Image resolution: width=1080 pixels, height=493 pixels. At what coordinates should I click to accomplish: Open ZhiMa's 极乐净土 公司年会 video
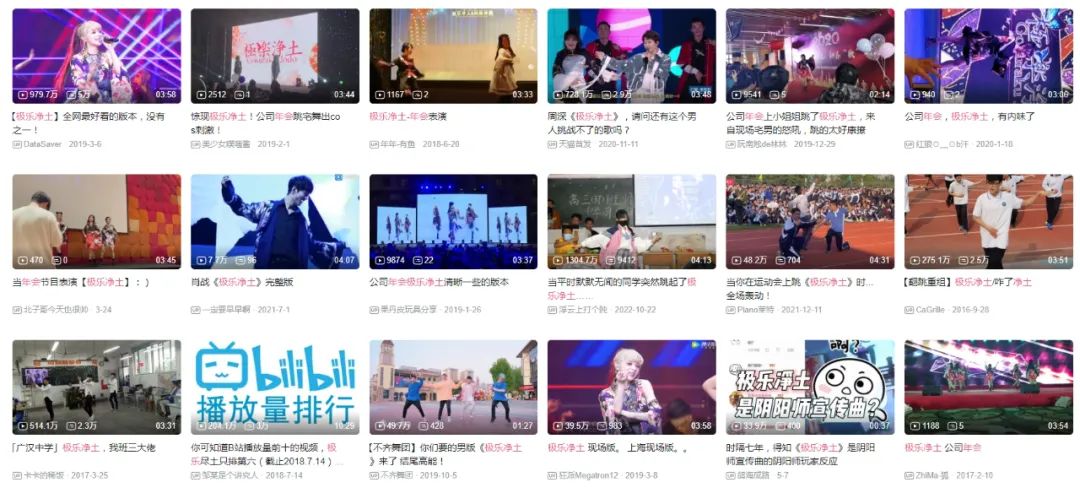(987, 386)
